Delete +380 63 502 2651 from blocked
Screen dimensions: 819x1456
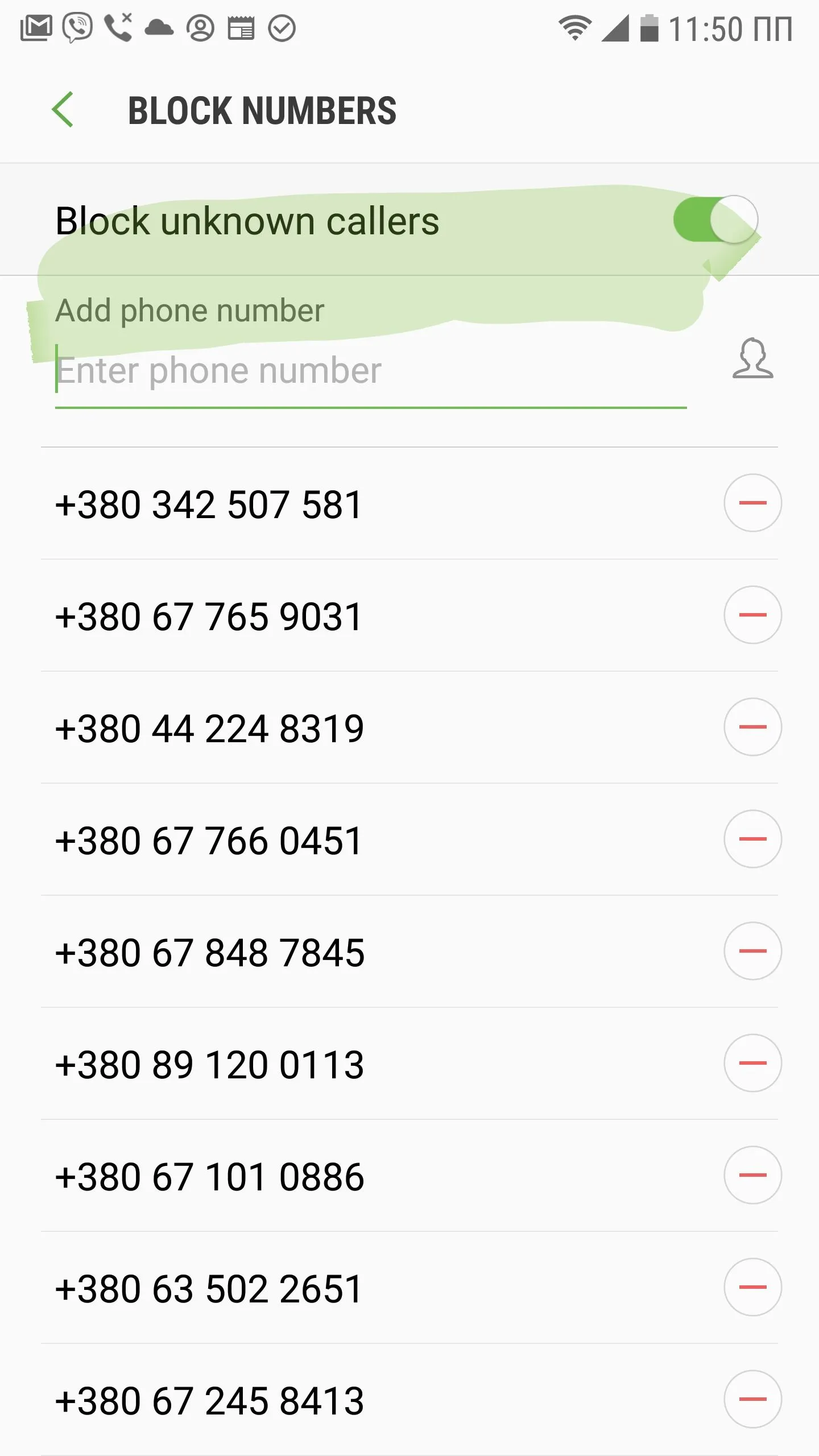point(752,1287)
